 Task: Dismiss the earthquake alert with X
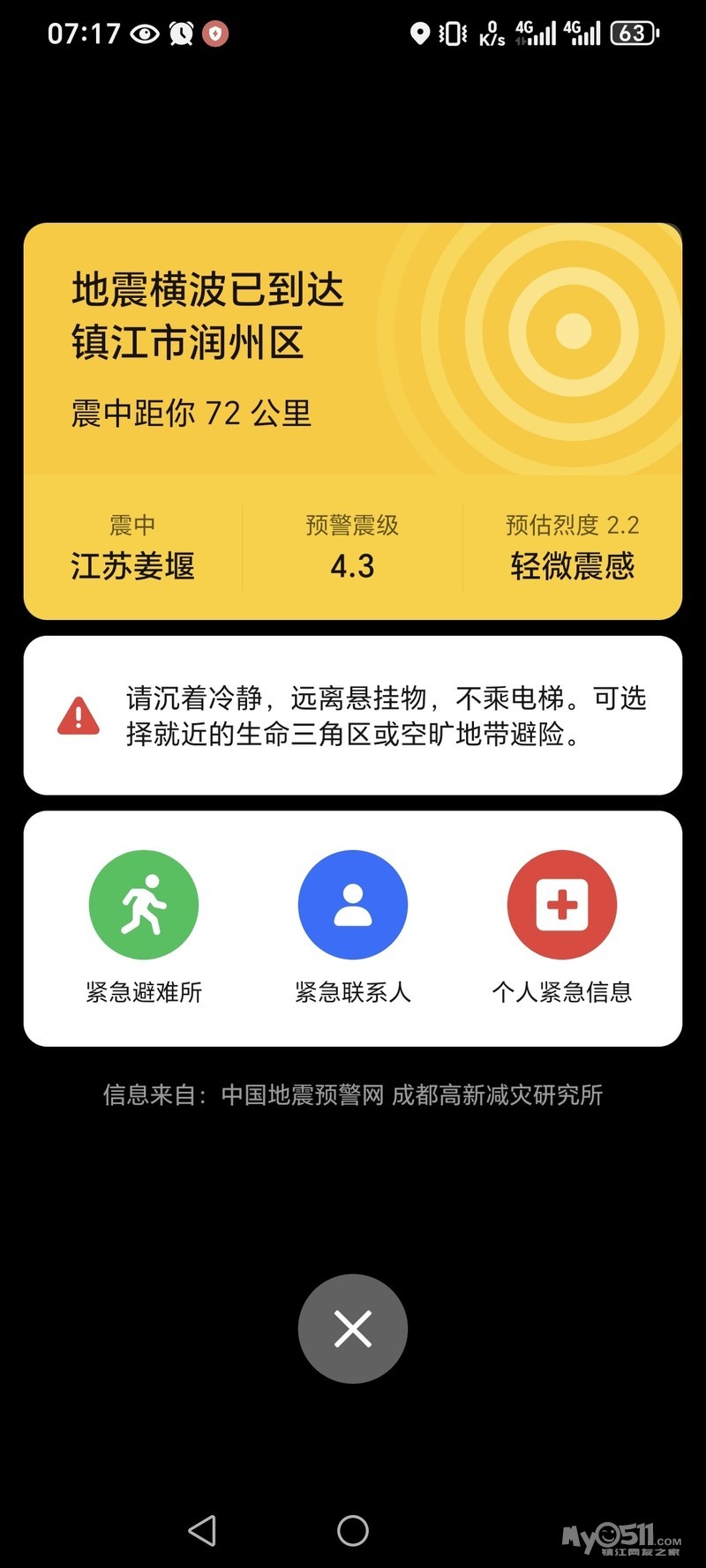coord(353,1328)
